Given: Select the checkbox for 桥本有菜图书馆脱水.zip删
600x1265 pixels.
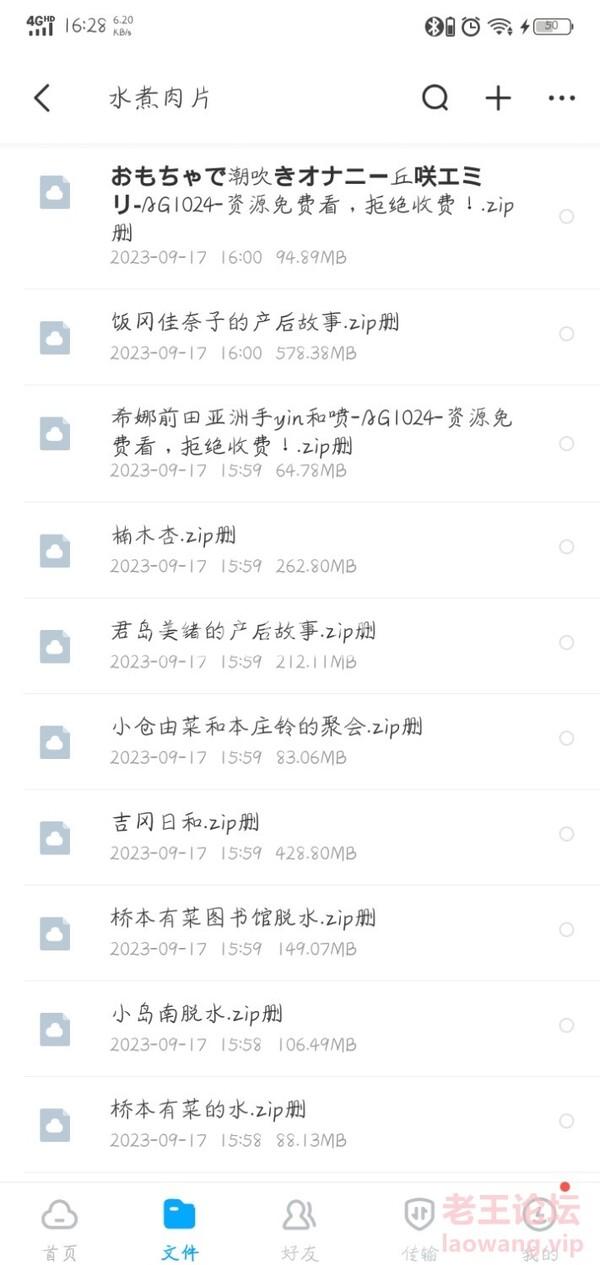Looking at the screenshot, I should (x=566, y=930).
